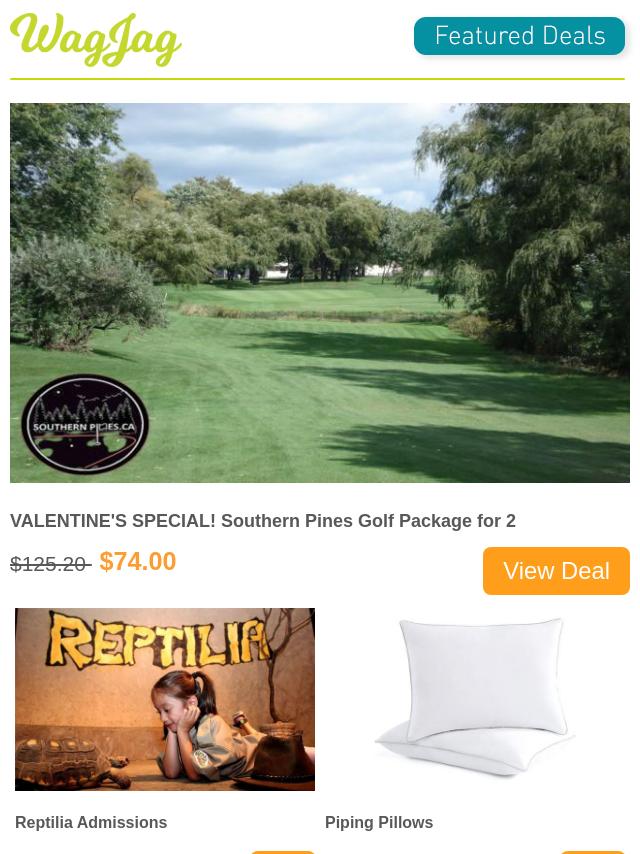Open the Featured Deals button
This screenshot has width=640, height=854.
pyautogui.click(x=519, y=36)
